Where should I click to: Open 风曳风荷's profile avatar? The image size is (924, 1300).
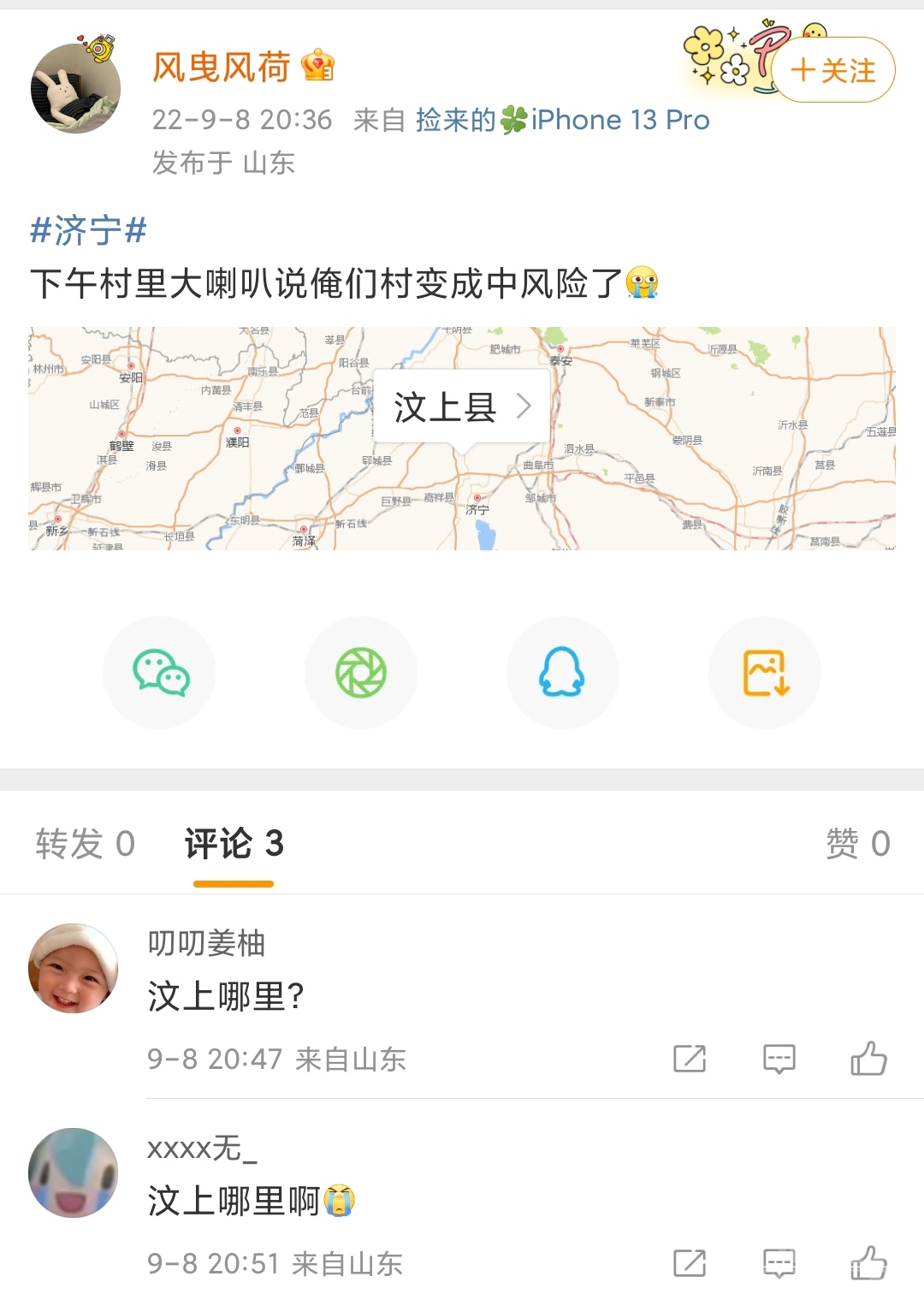[75, 88]
